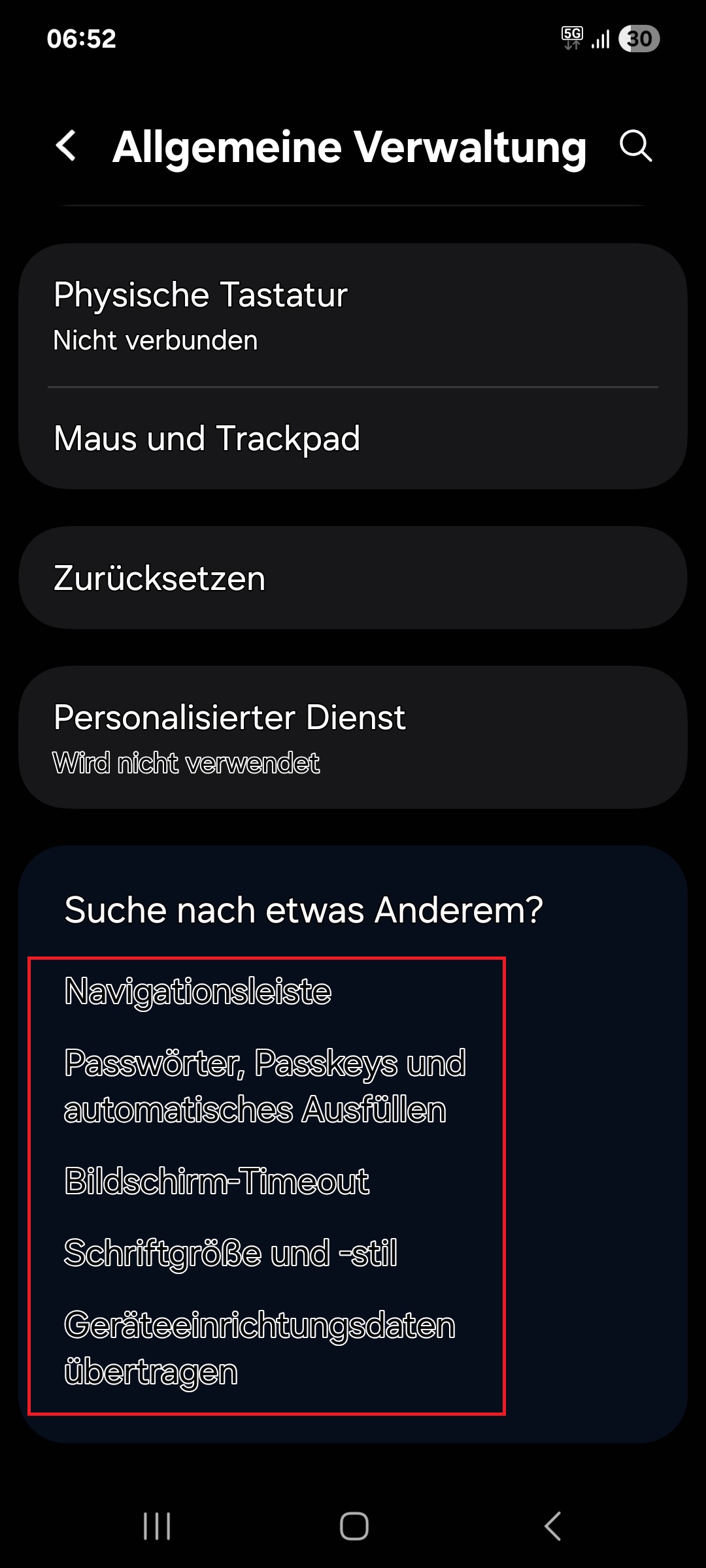Show recent apps from the navigation bar
706x1568 pixels.
tap(157, 1527)
